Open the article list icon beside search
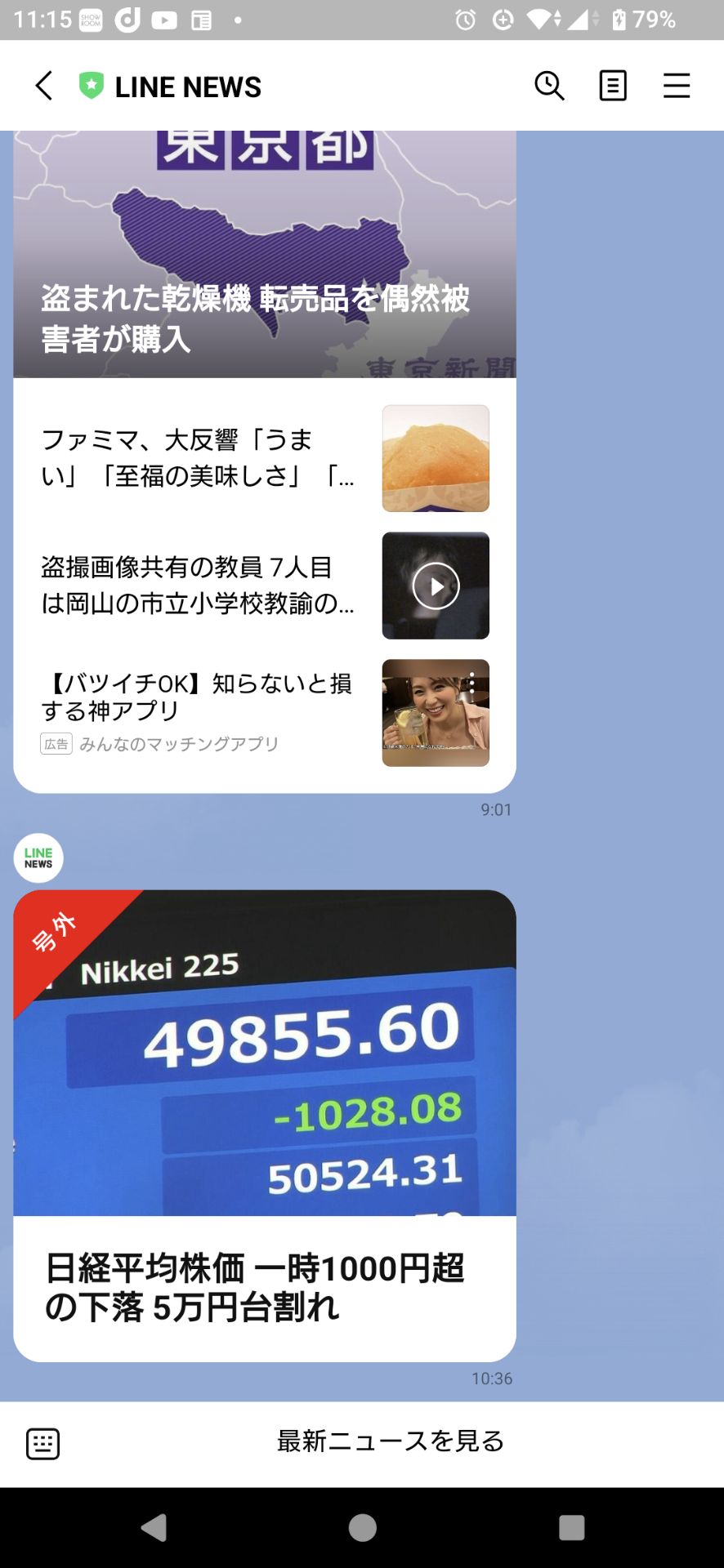 pos(612,85)
